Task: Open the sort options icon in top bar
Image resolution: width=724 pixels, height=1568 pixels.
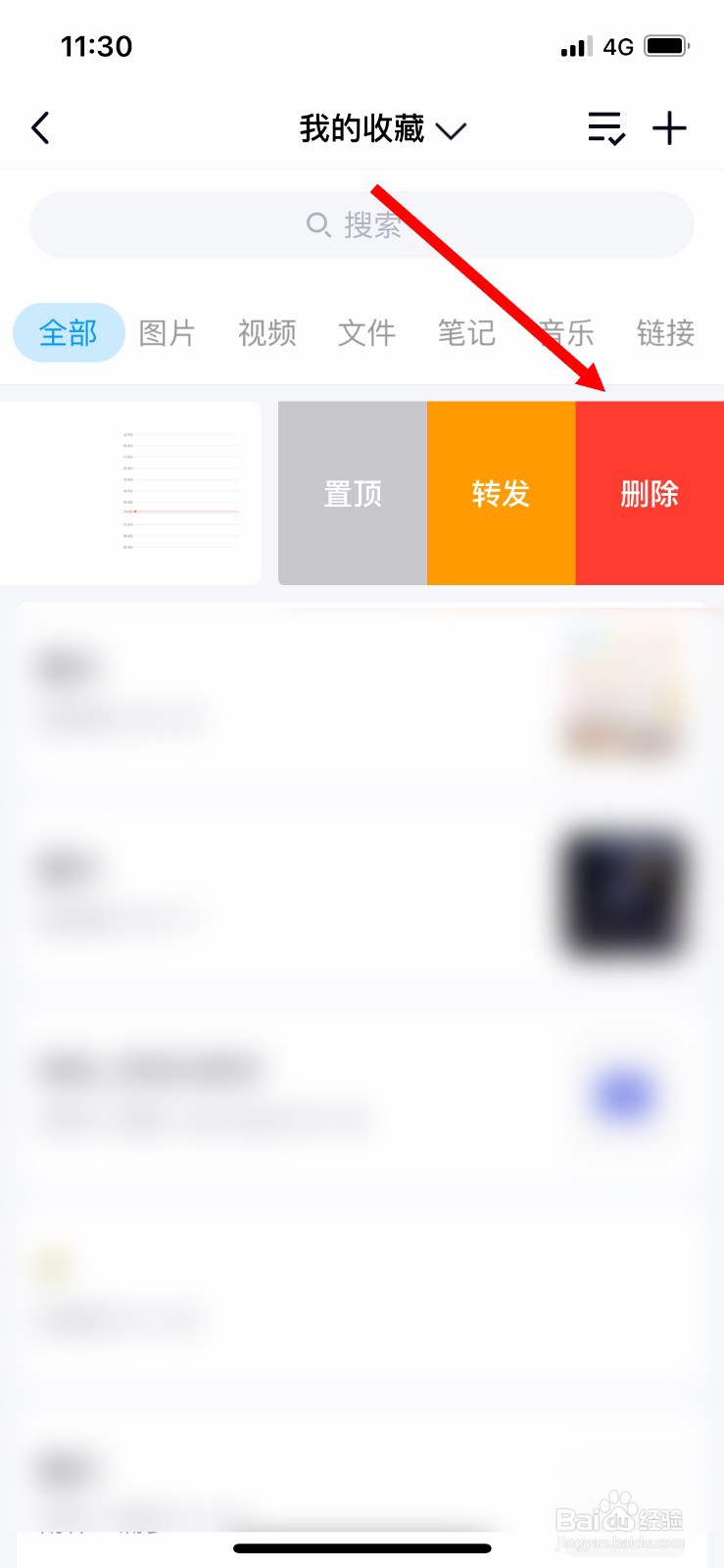Action: (x=606, y=128)
